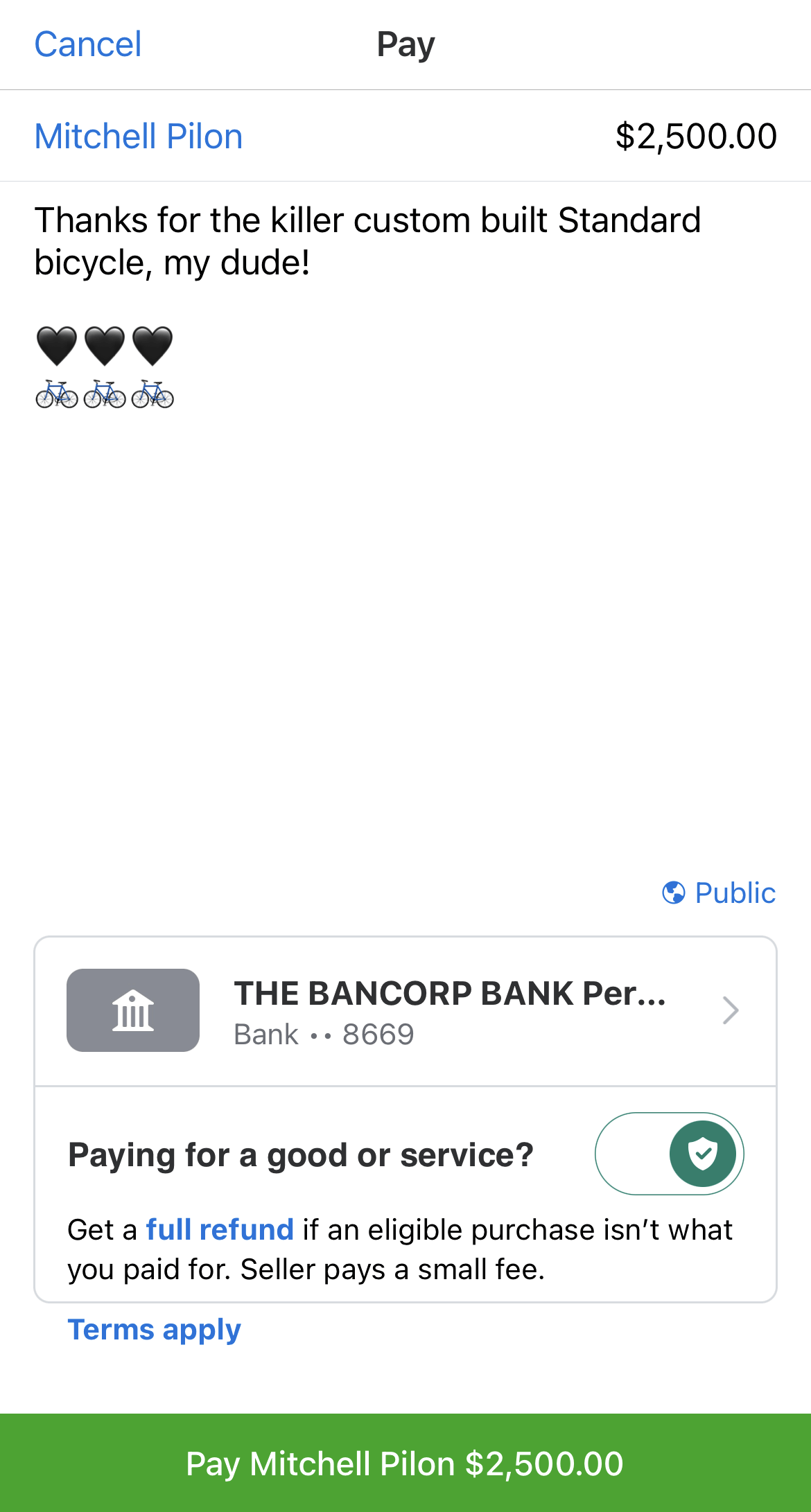811x1512 pixels.
Task: View the Terms apply link
Action: tap(154, 1330)
